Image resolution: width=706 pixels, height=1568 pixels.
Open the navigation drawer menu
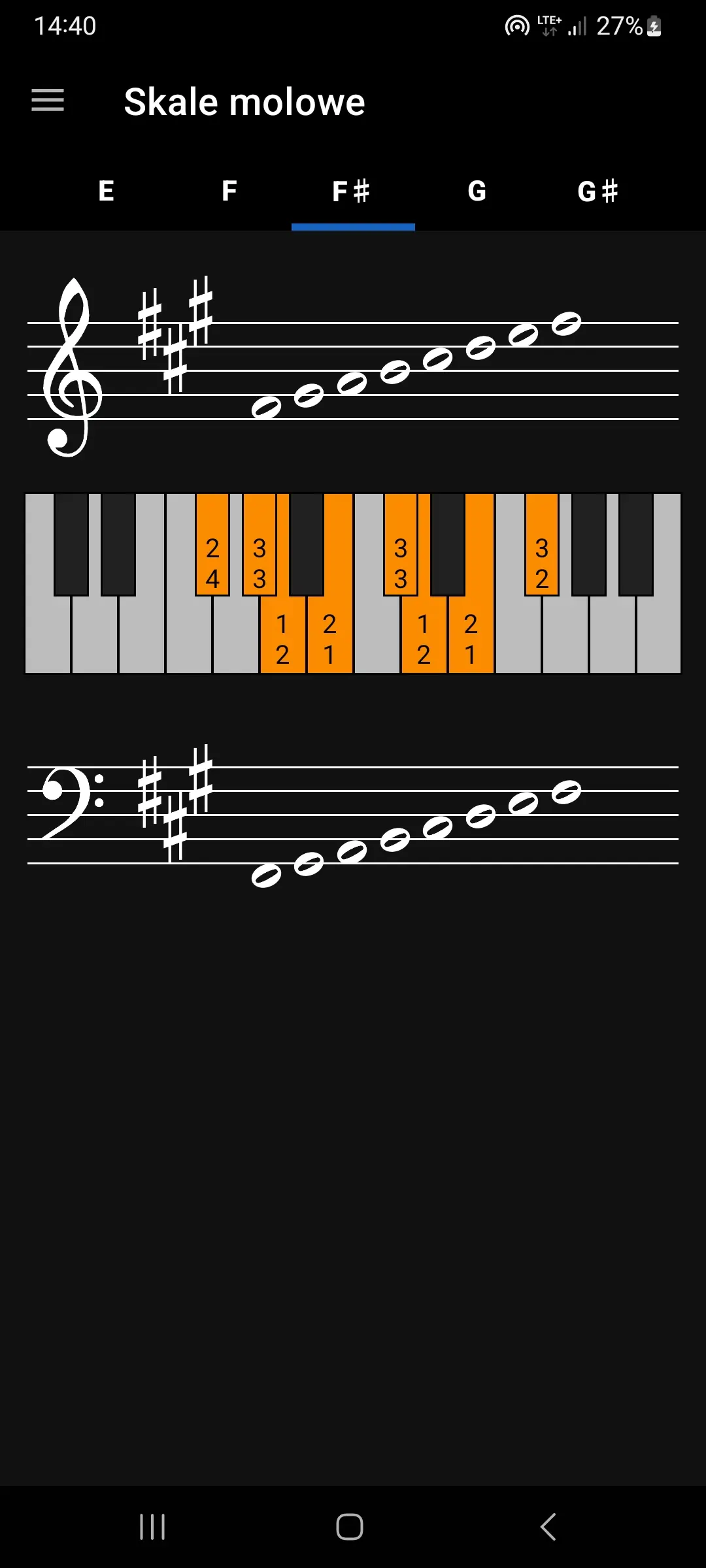point(47,101)
